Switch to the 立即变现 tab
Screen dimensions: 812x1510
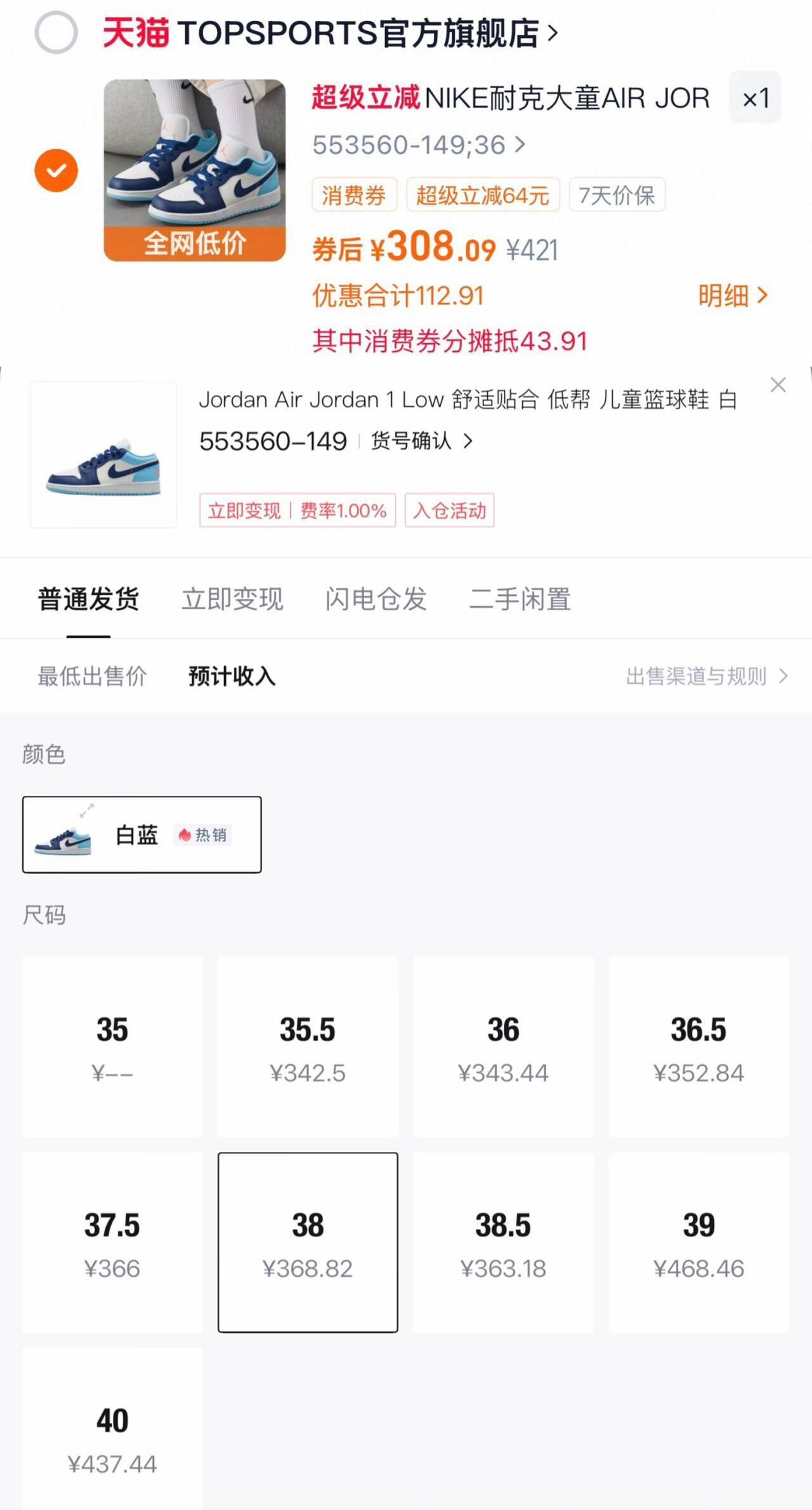(232, 599)
